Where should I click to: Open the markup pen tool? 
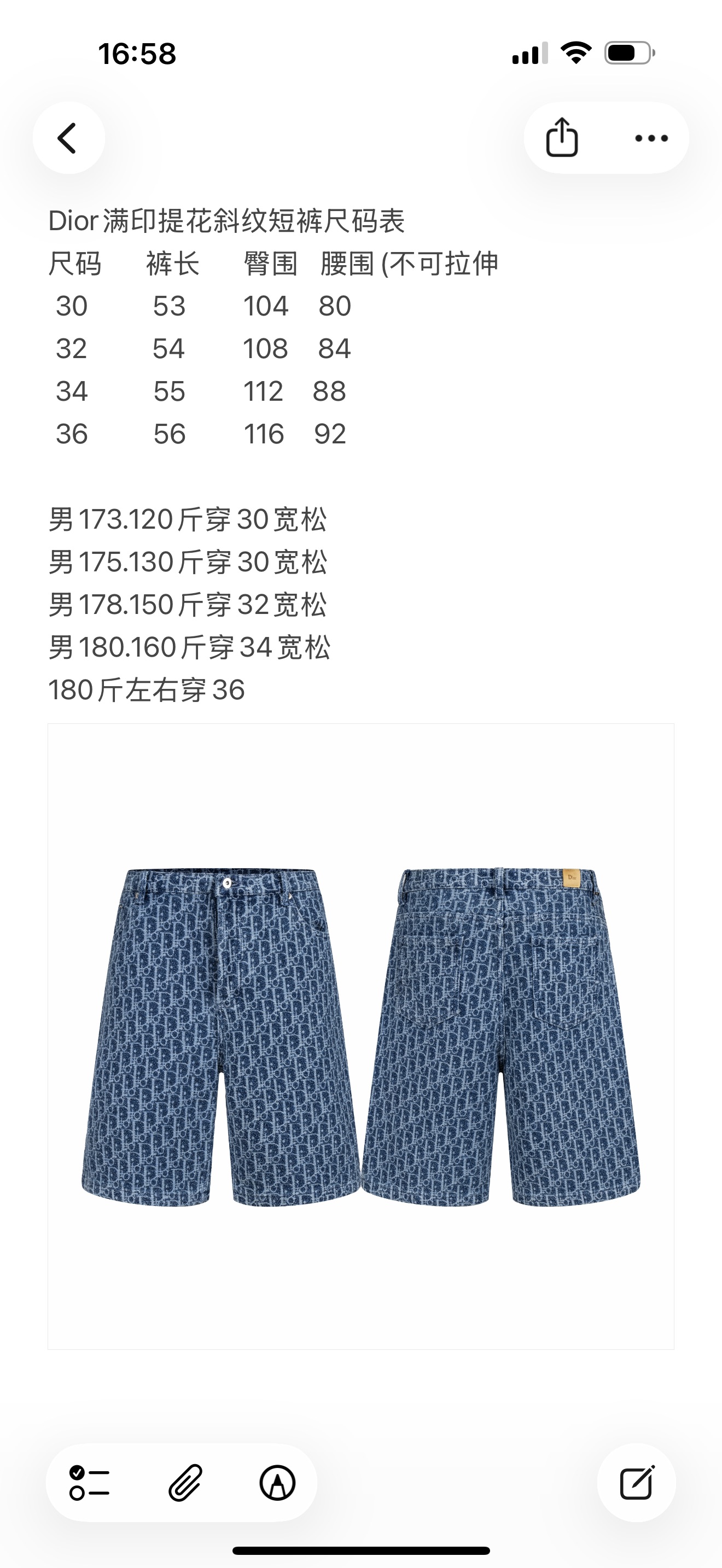(278, 1482)
